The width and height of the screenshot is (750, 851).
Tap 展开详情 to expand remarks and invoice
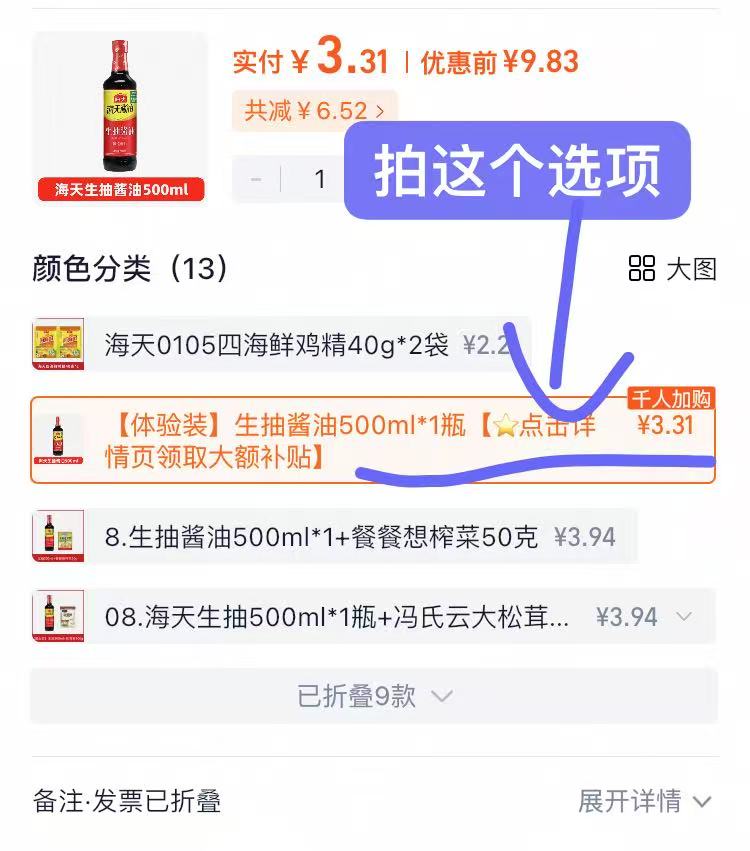[644, 801]
